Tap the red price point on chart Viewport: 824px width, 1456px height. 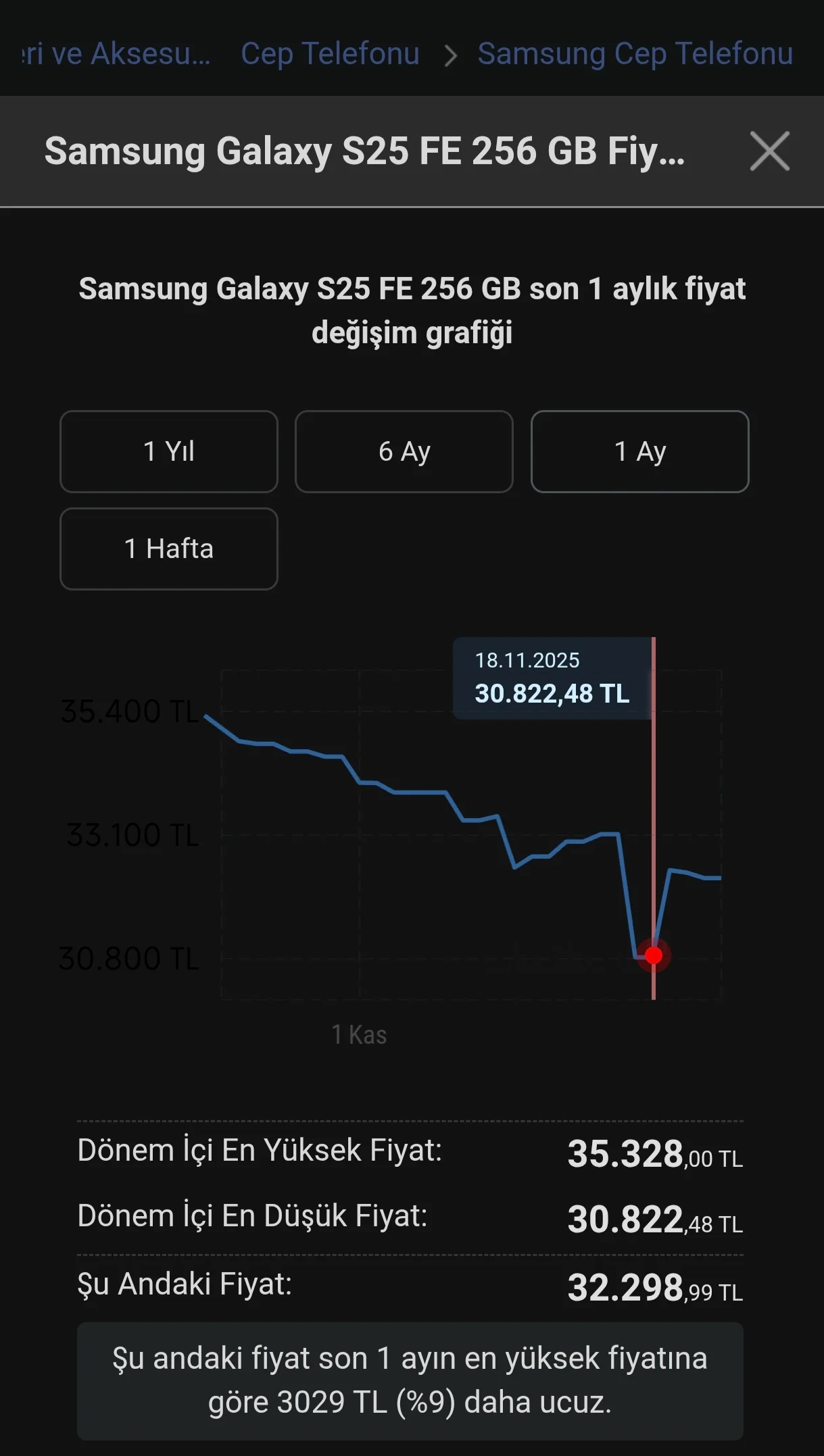[654, 955]
